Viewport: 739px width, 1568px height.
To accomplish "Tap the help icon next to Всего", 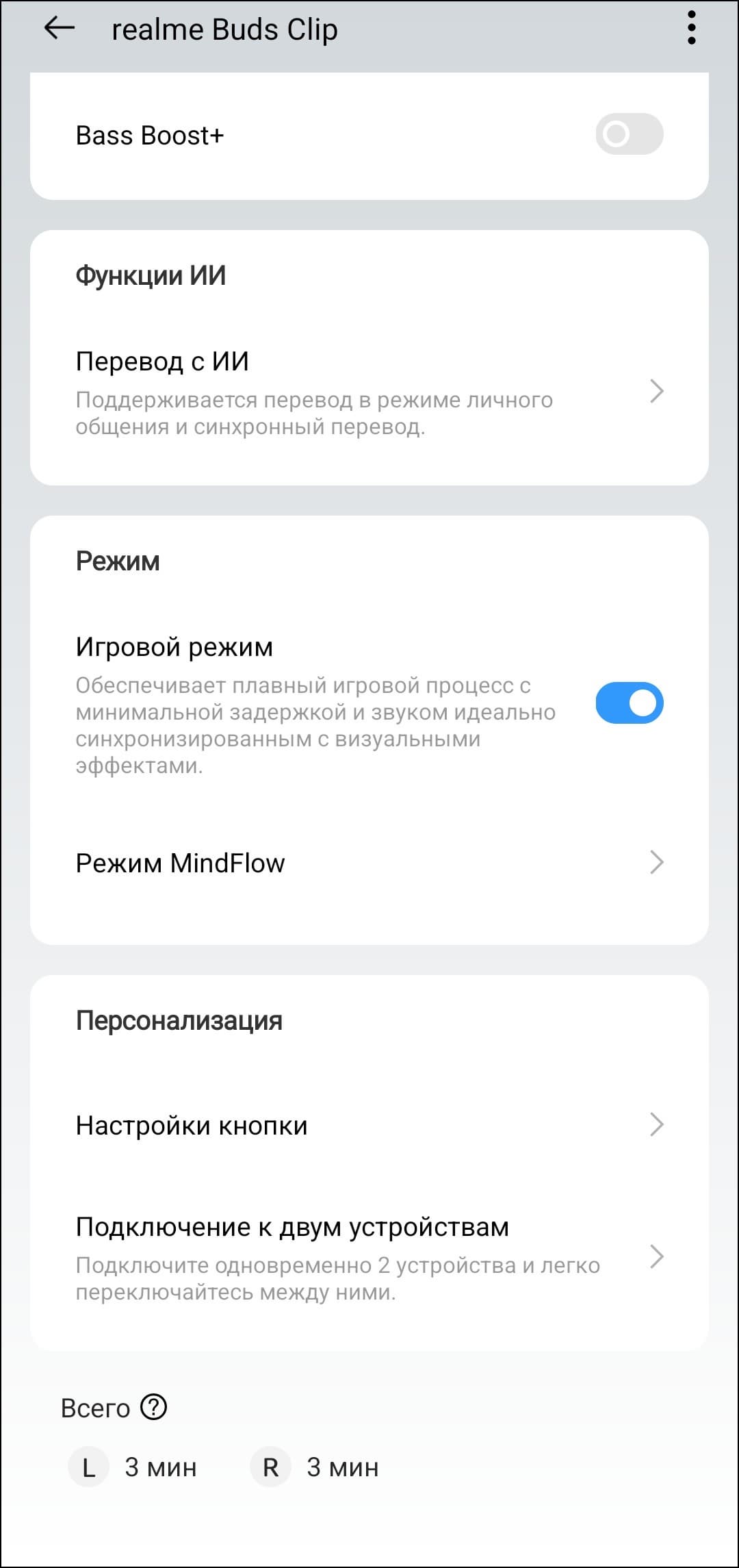I will [154, 1408].
